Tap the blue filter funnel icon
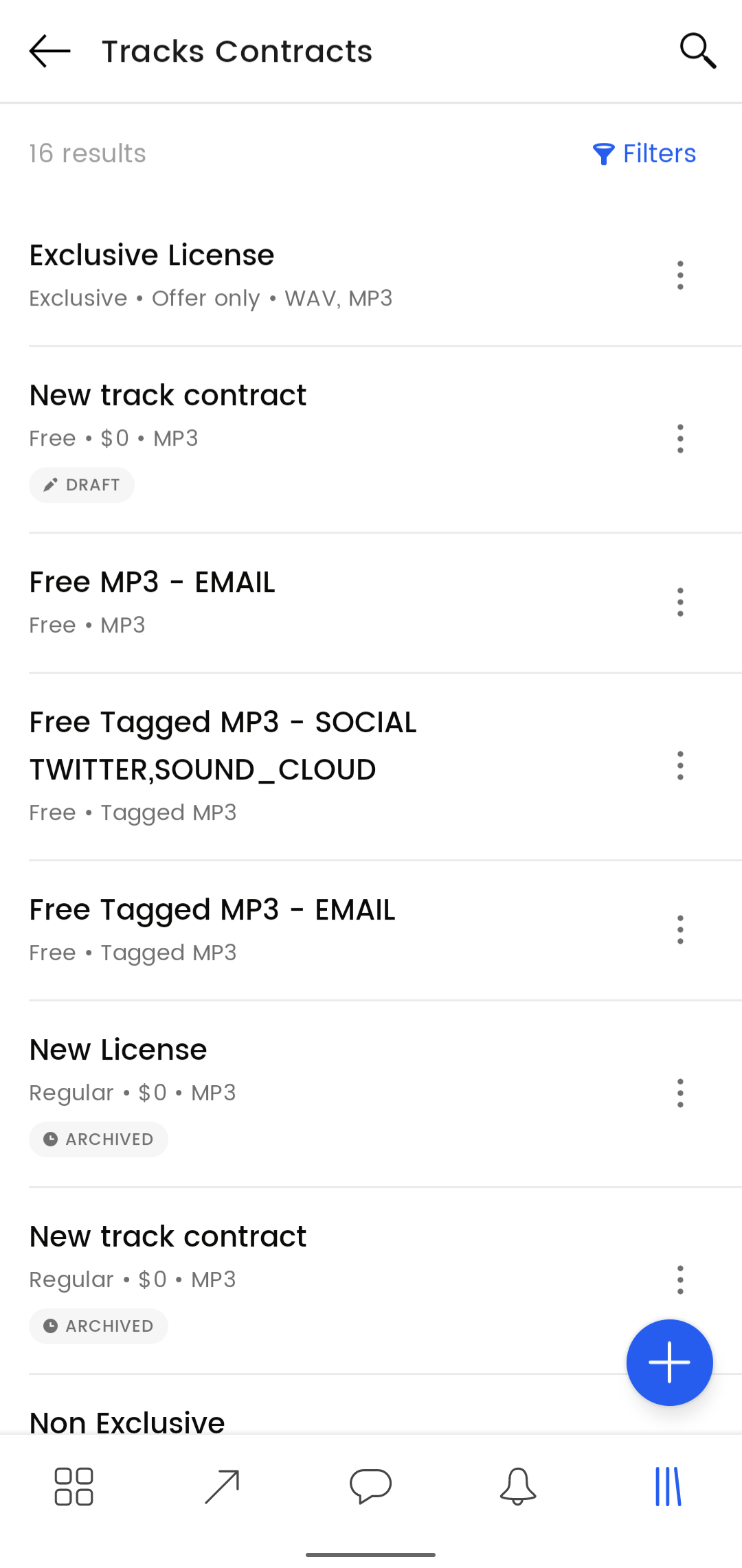 point(603,154)
